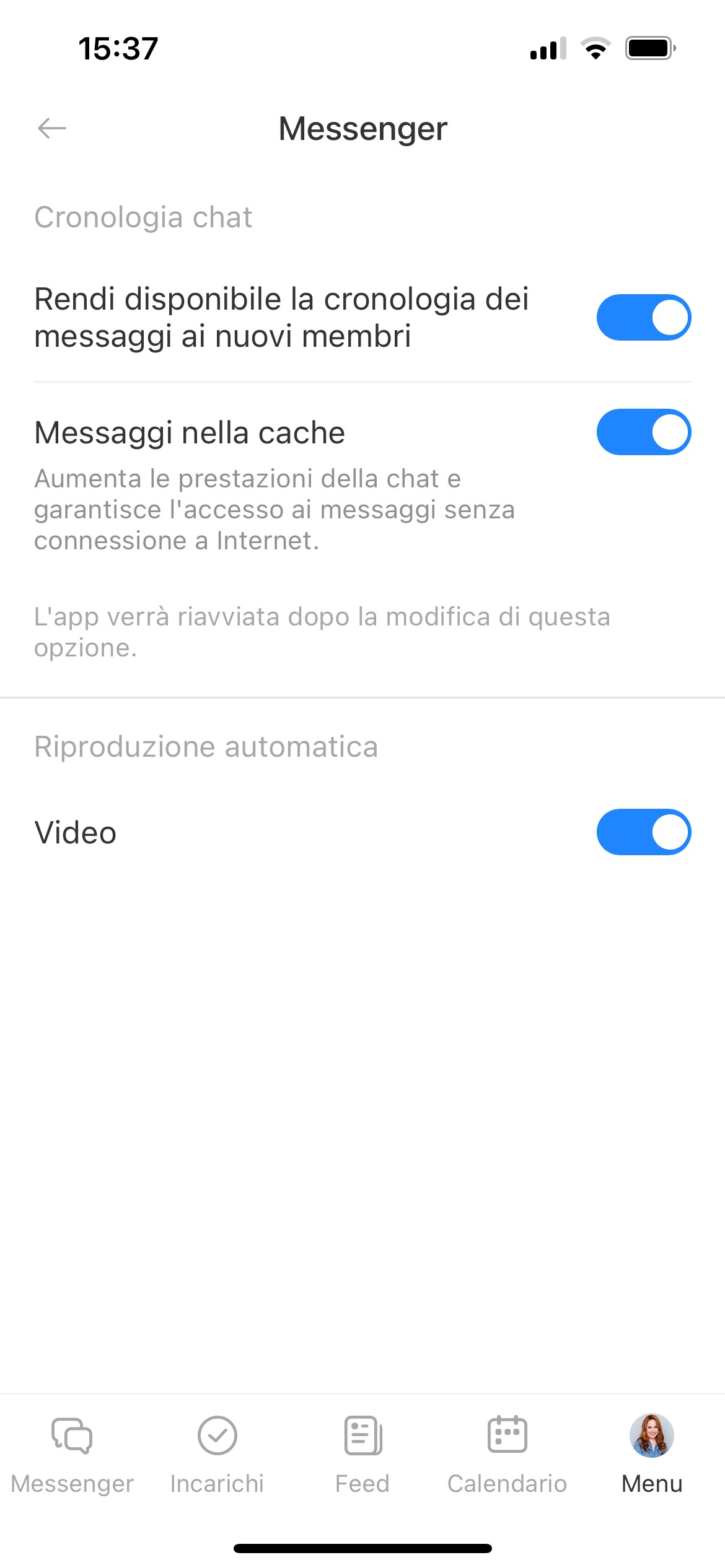Go to the Feed tab
725x1568 pixels.
click(x=362, y=1452)
